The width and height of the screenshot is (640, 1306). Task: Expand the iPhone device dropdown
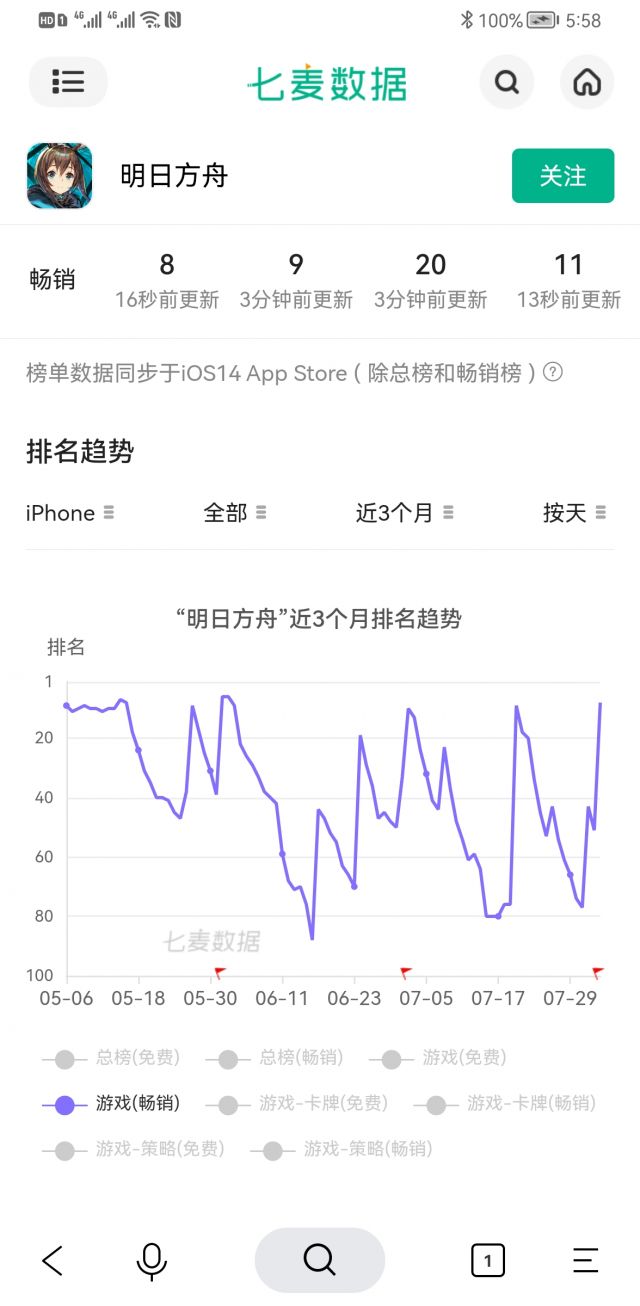70,513
